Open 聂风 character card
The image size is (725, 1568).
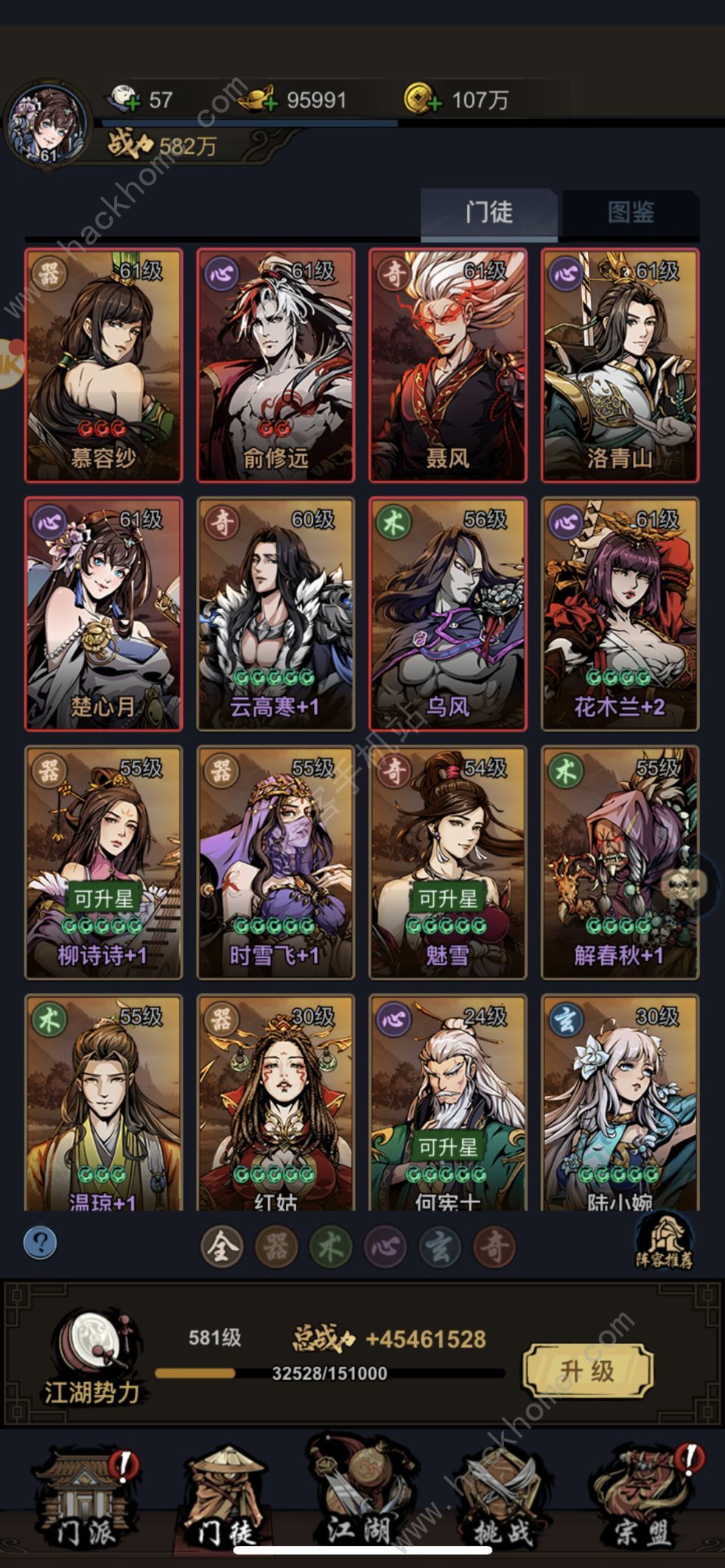[447, 365]
